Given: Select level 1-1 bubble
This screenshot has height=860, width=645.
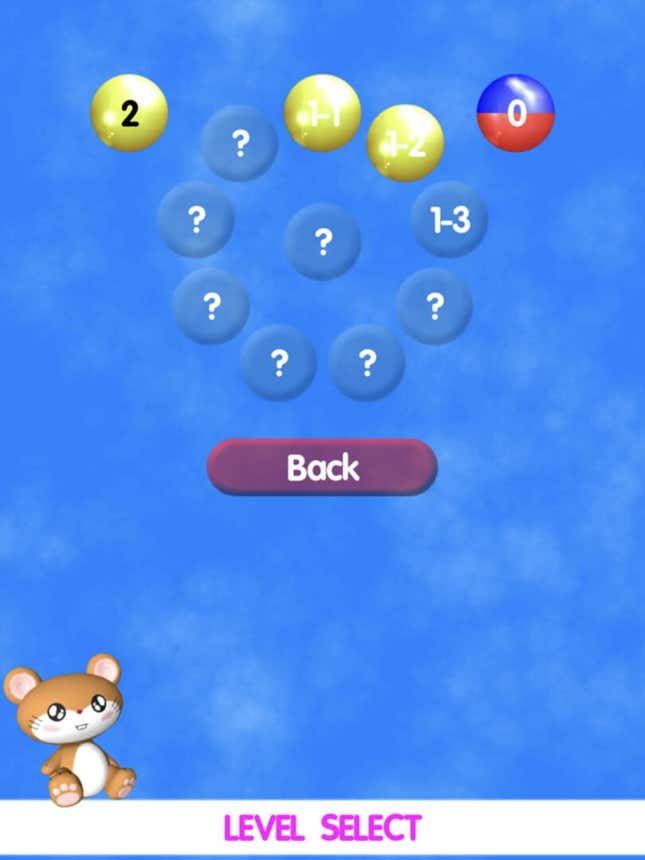Looking at the screenshot, I should pos(322,114).
